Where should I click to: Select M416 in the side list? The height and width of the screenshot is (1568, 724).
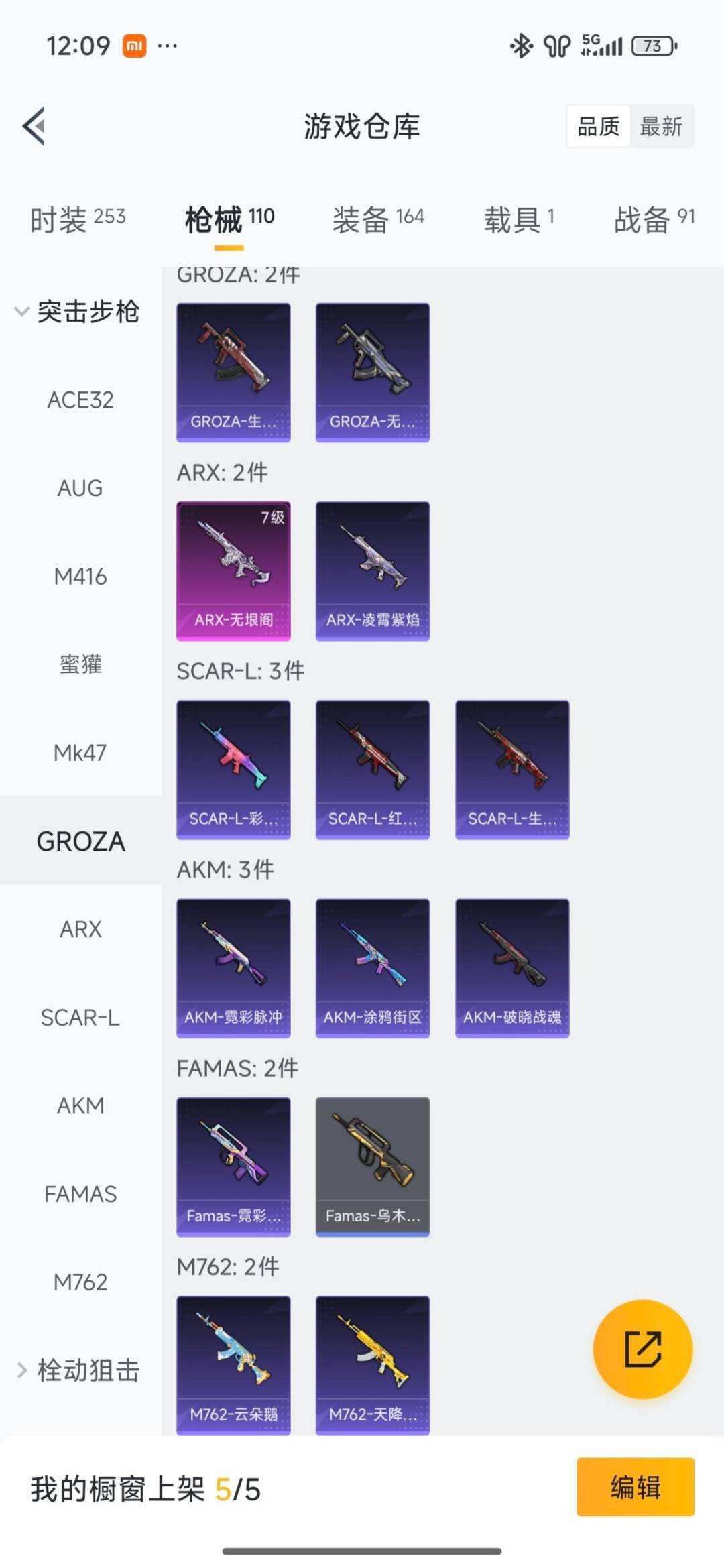(x=80, y=577)
